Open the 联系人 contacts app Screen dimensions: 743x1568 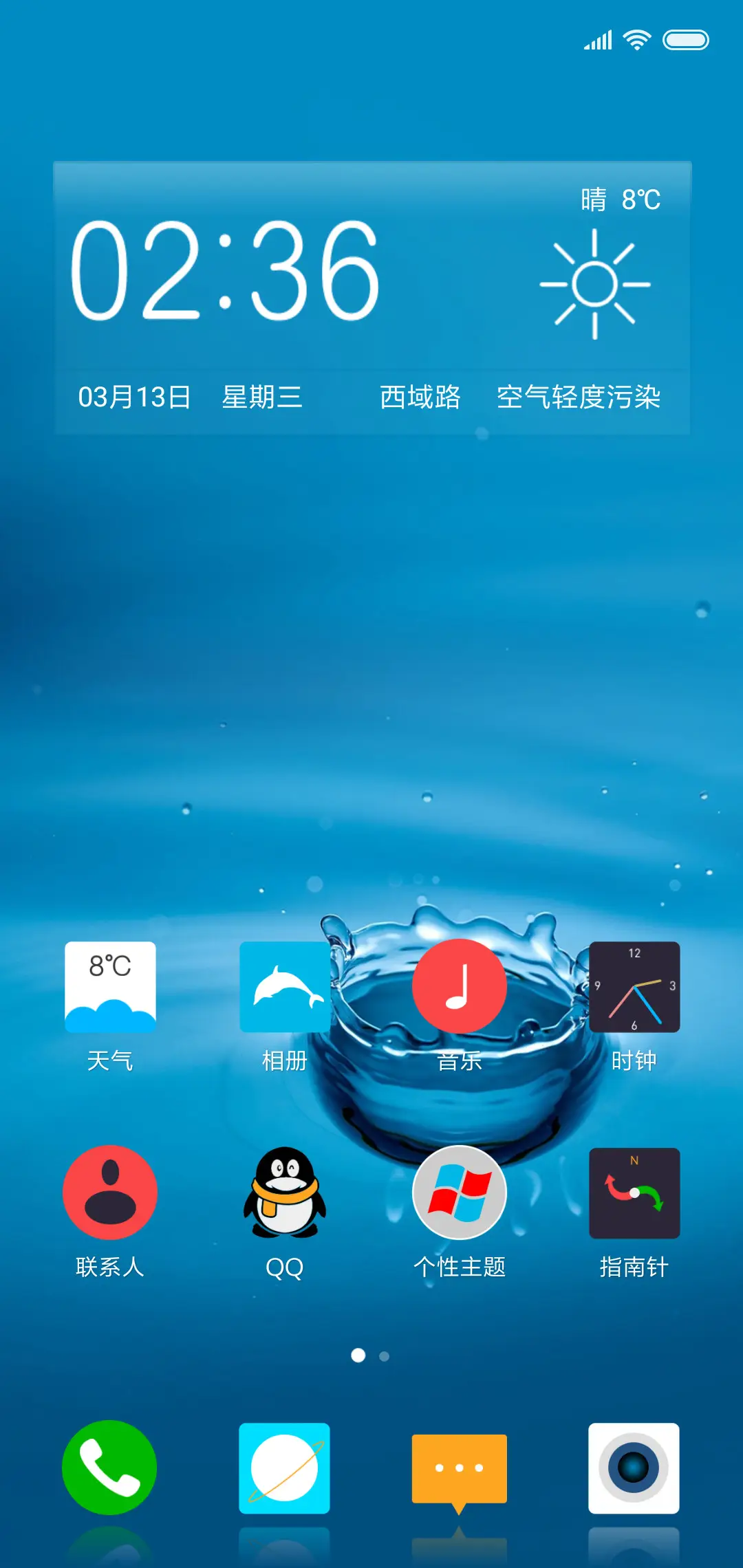(x=110, y=1192)
